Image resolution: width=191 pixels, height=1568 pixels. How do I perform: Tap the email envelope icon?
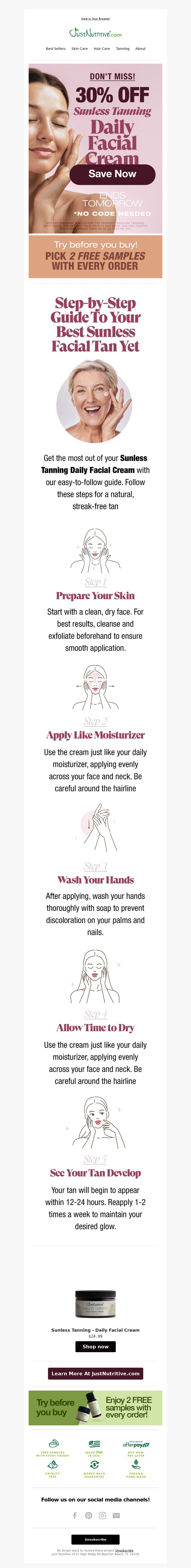click(116, 1515)
